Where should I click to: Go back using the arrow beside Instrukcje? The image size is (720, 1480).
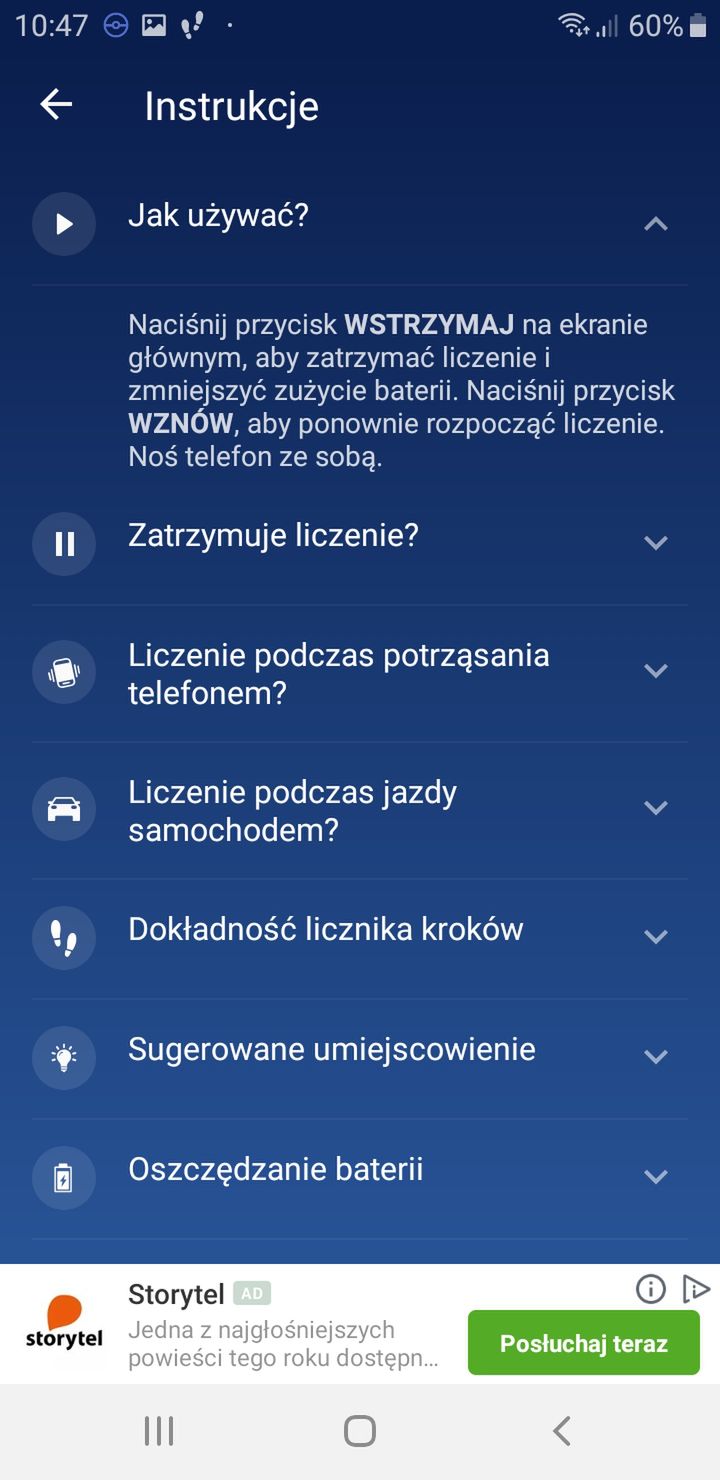pos(56,105)
